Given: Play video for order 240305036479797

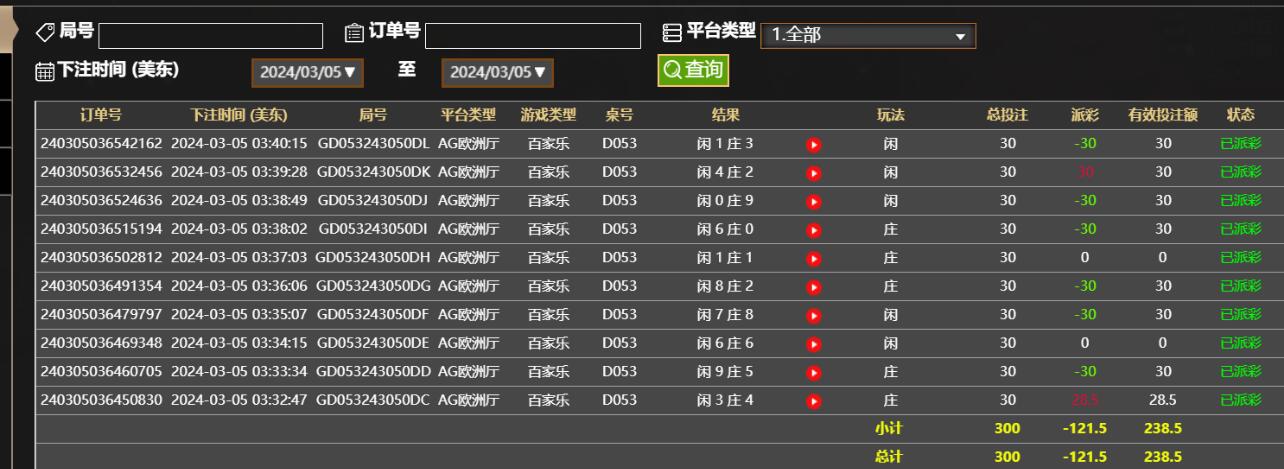Looking at the screenshot, I should [814, 315].
